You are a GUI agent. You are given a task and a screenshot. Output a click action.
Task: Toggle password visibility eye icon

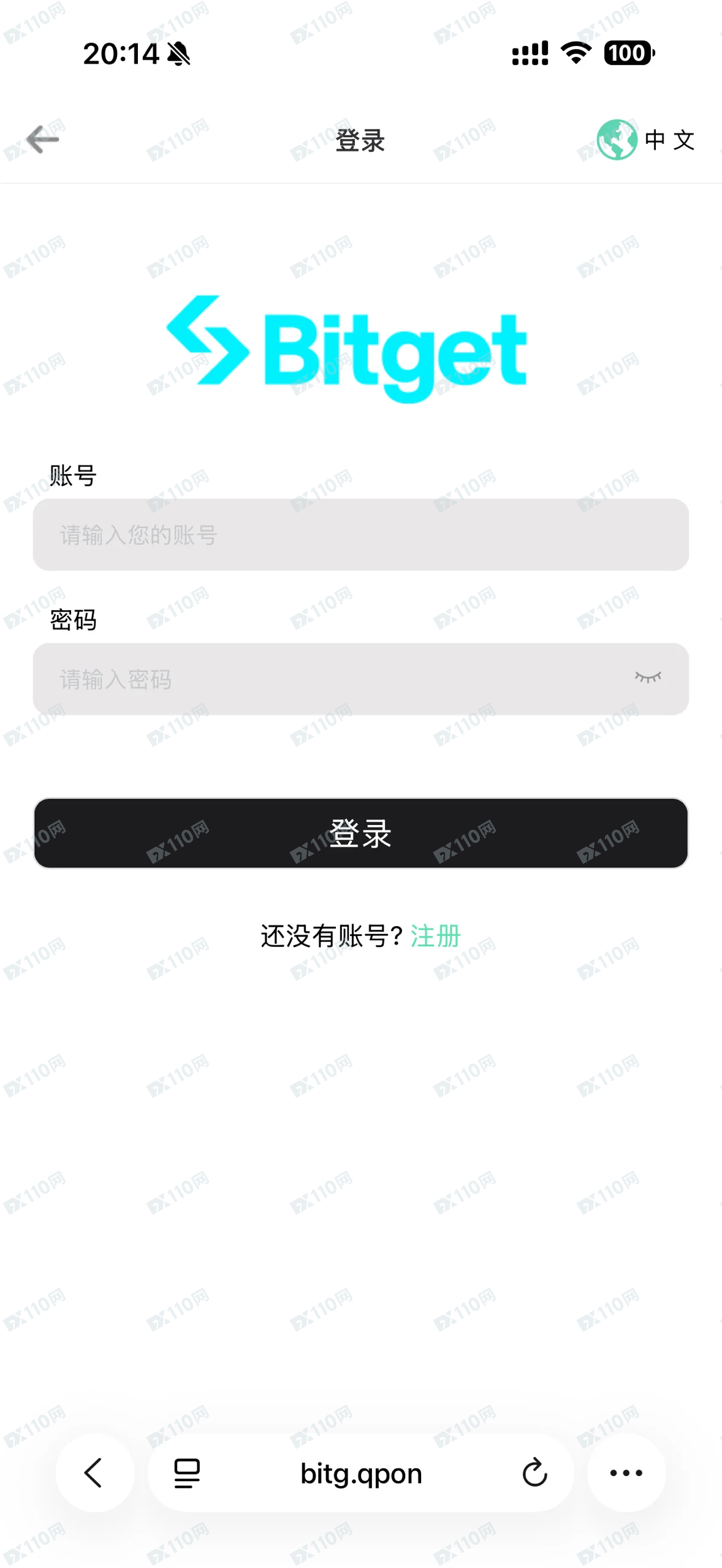coord(647,677)
